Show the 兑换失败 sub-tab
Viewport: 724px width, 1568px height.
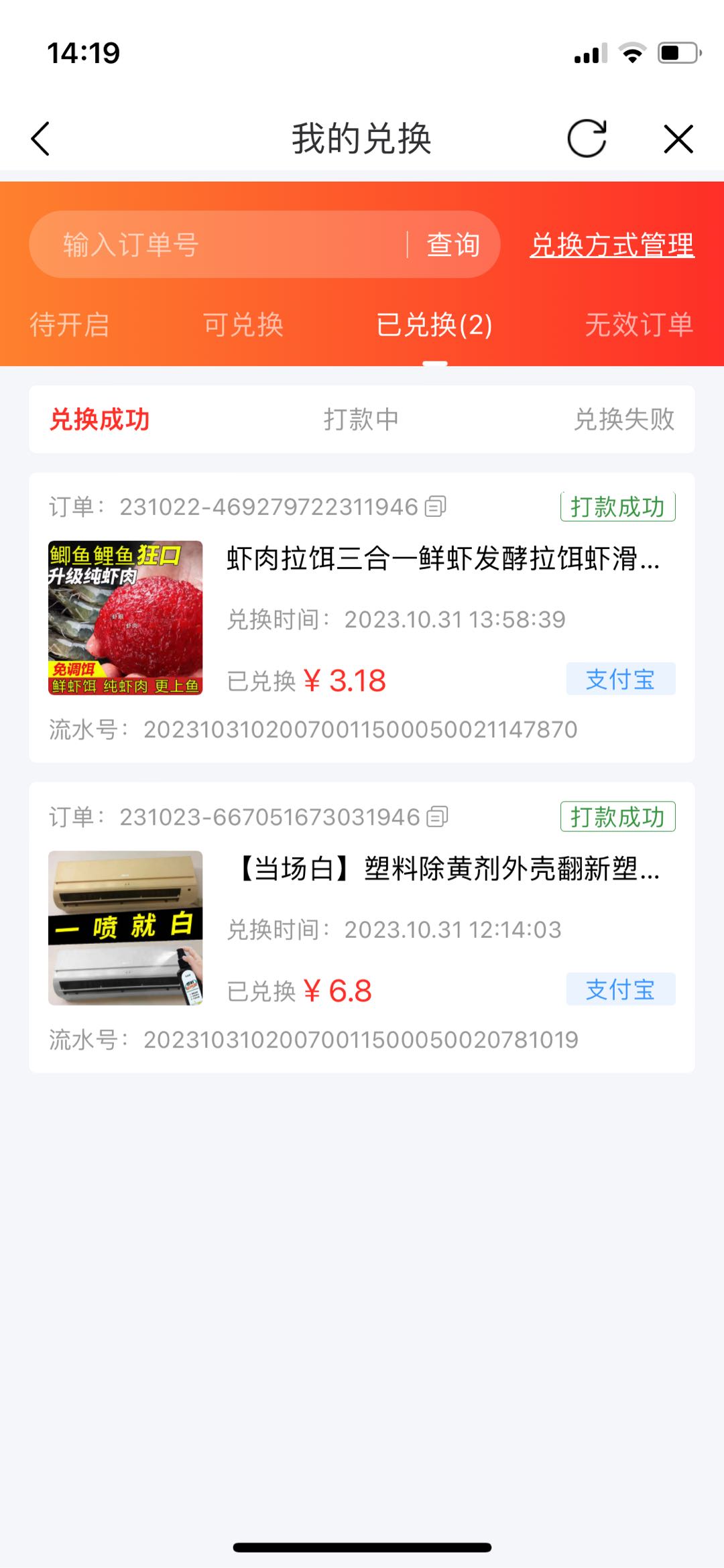click(623, 420)
